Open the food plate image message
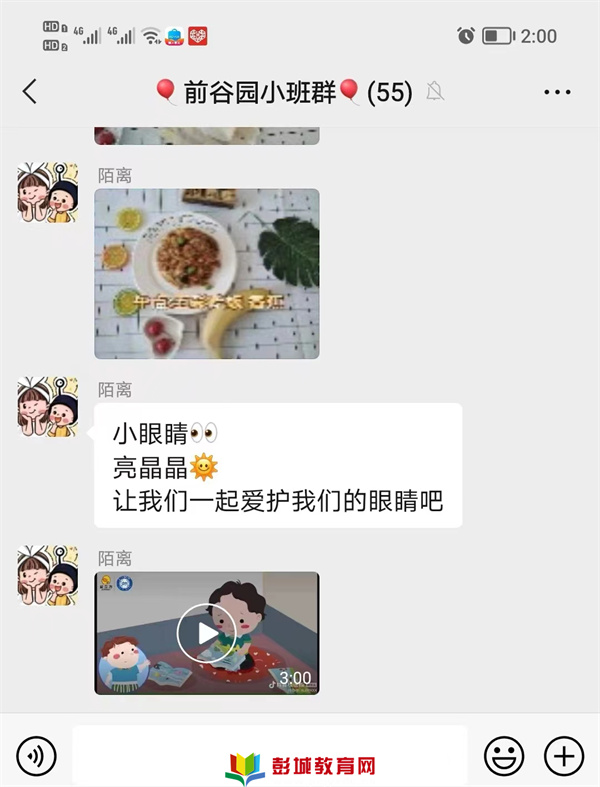The height and width of the screenshot is (787, 600). (207, 274)
